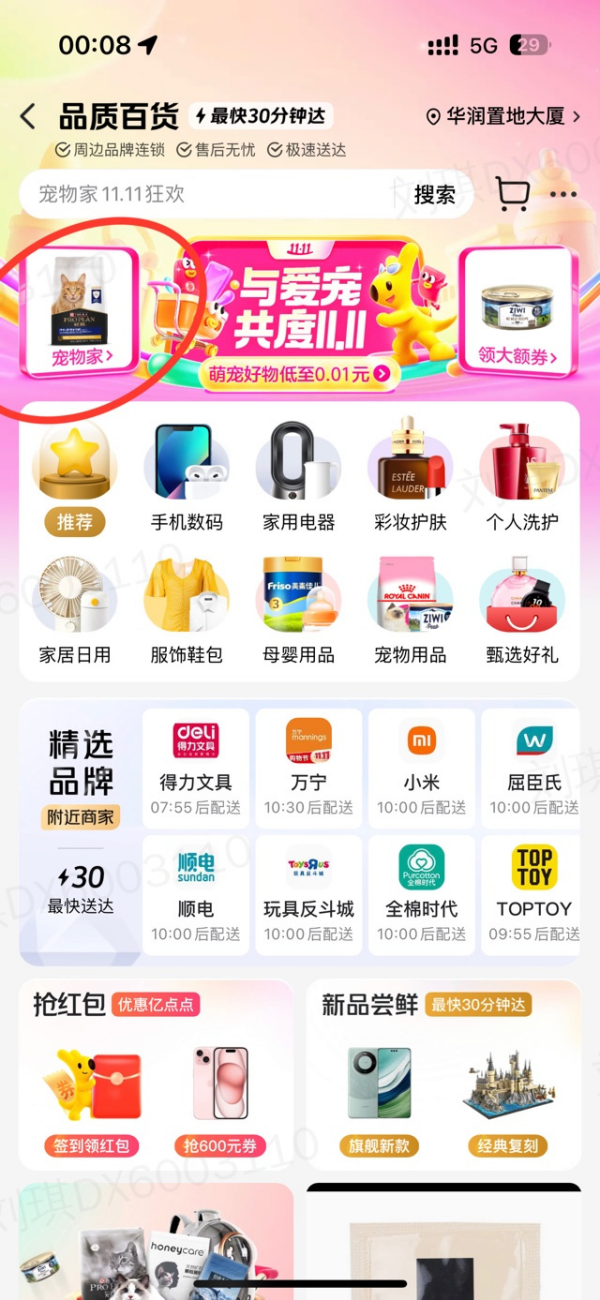Open the 宠物用品 category
This screenshot has height=1300, width=600.
(410, 610)
